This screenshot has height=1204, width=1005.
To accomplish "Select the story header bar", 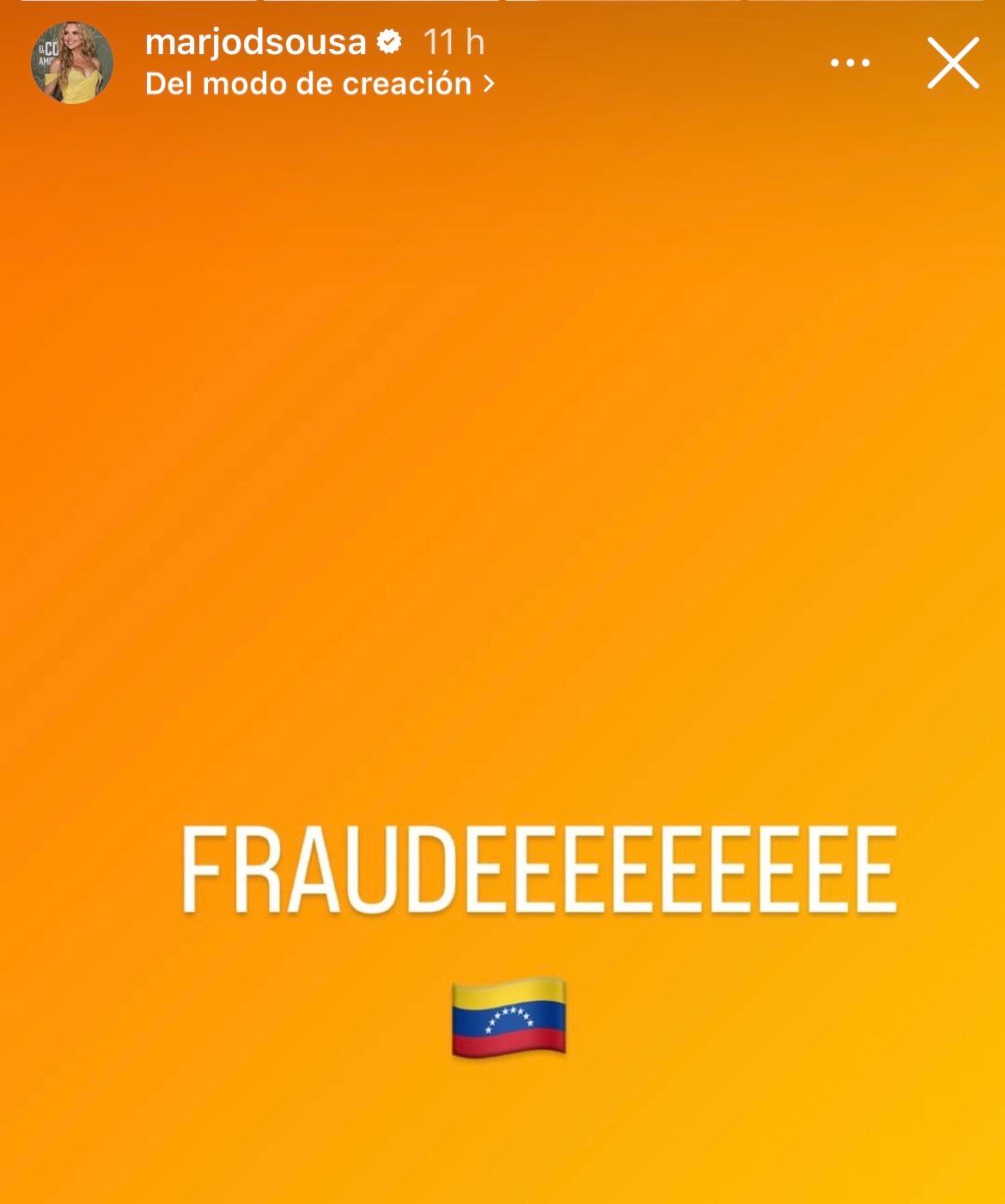I will (502, 60).
